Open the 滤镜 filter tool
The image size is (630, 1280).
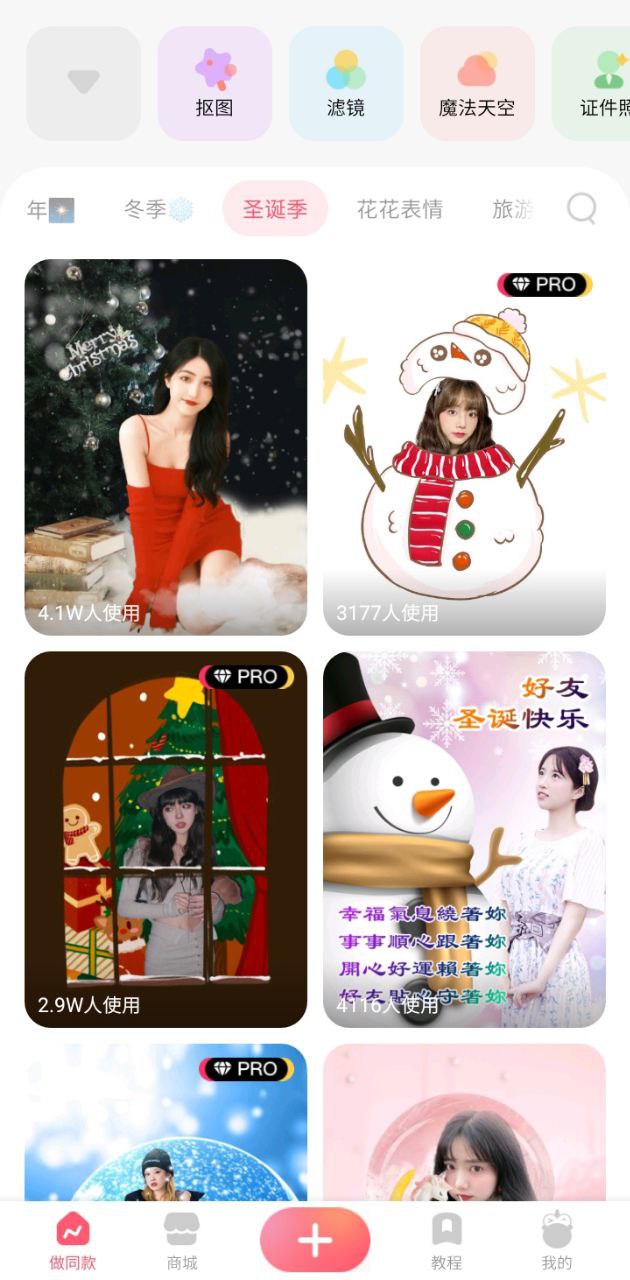click(345, 83)
